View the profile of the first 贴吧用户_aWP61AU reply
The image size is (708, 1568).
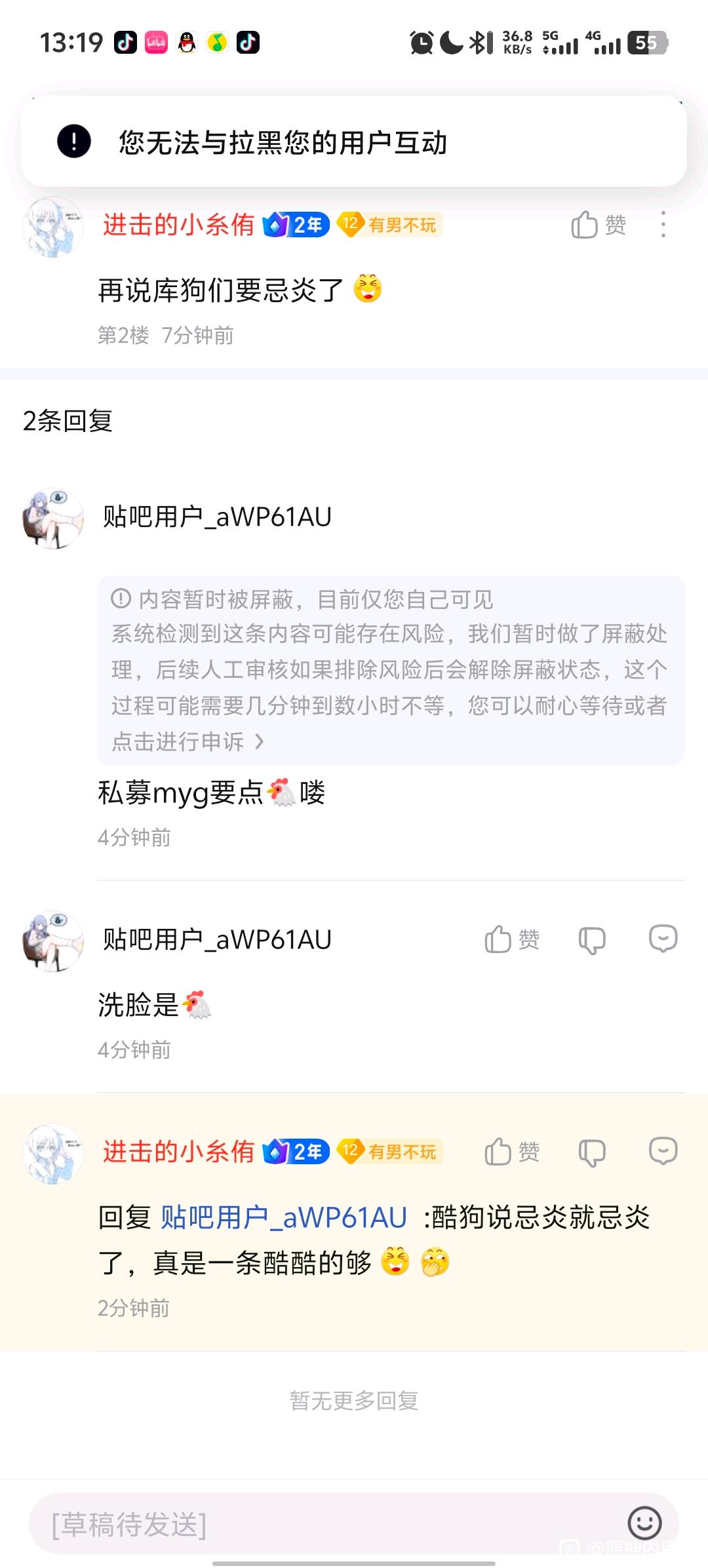pos(53,519)
